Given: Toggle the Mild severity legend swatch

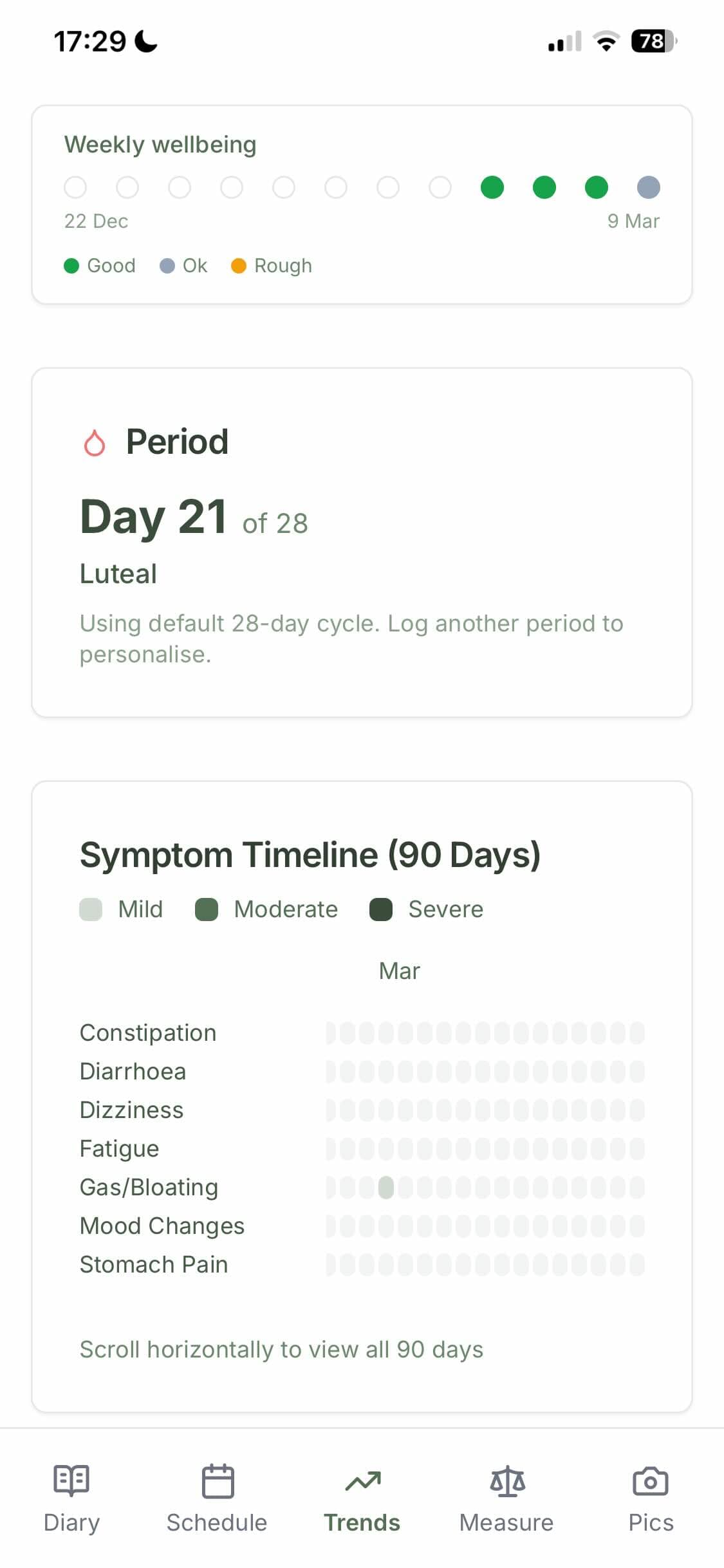Looking at the screenshot, I should click(x=91, y=909).
